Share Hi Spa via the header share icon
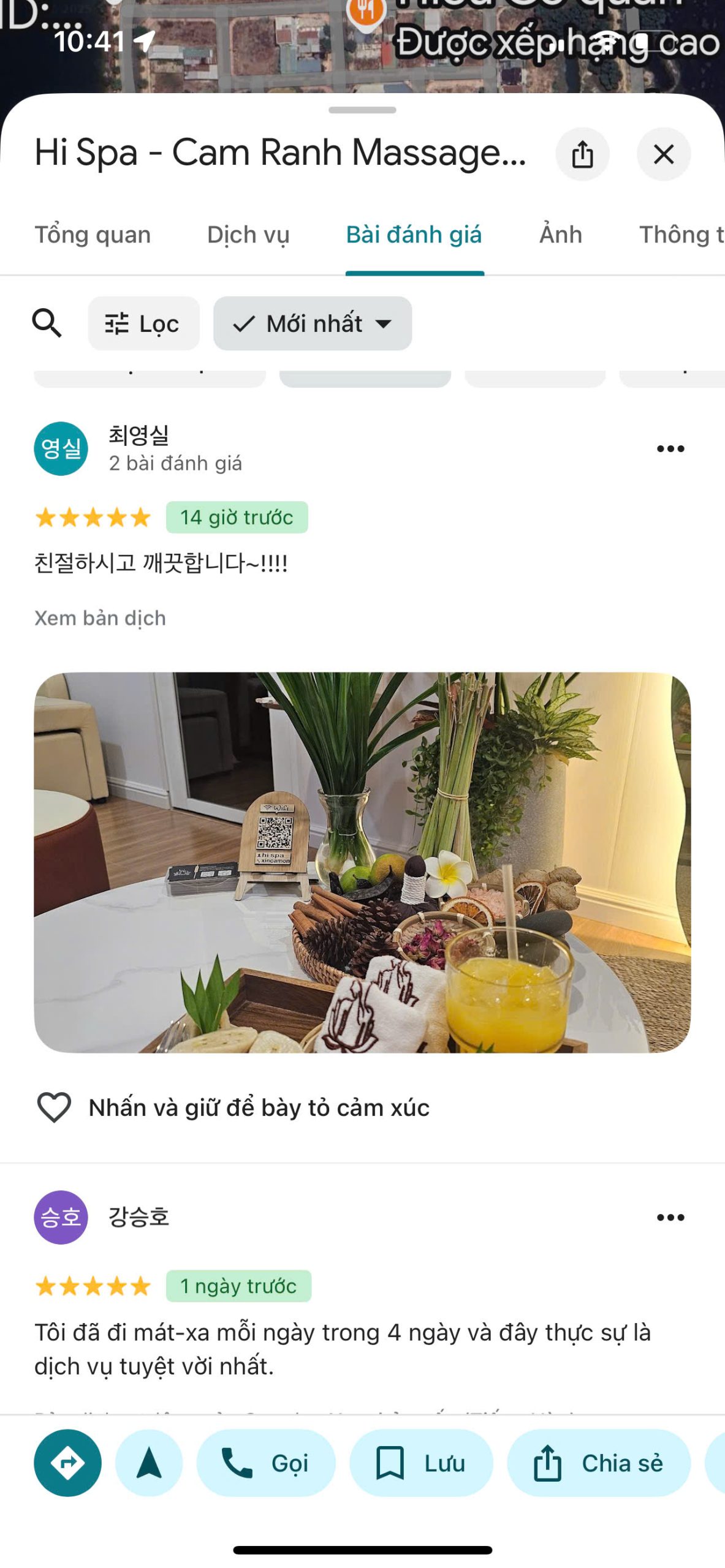725x1568 pixels. pyautogui.click(x=582, y=154)
